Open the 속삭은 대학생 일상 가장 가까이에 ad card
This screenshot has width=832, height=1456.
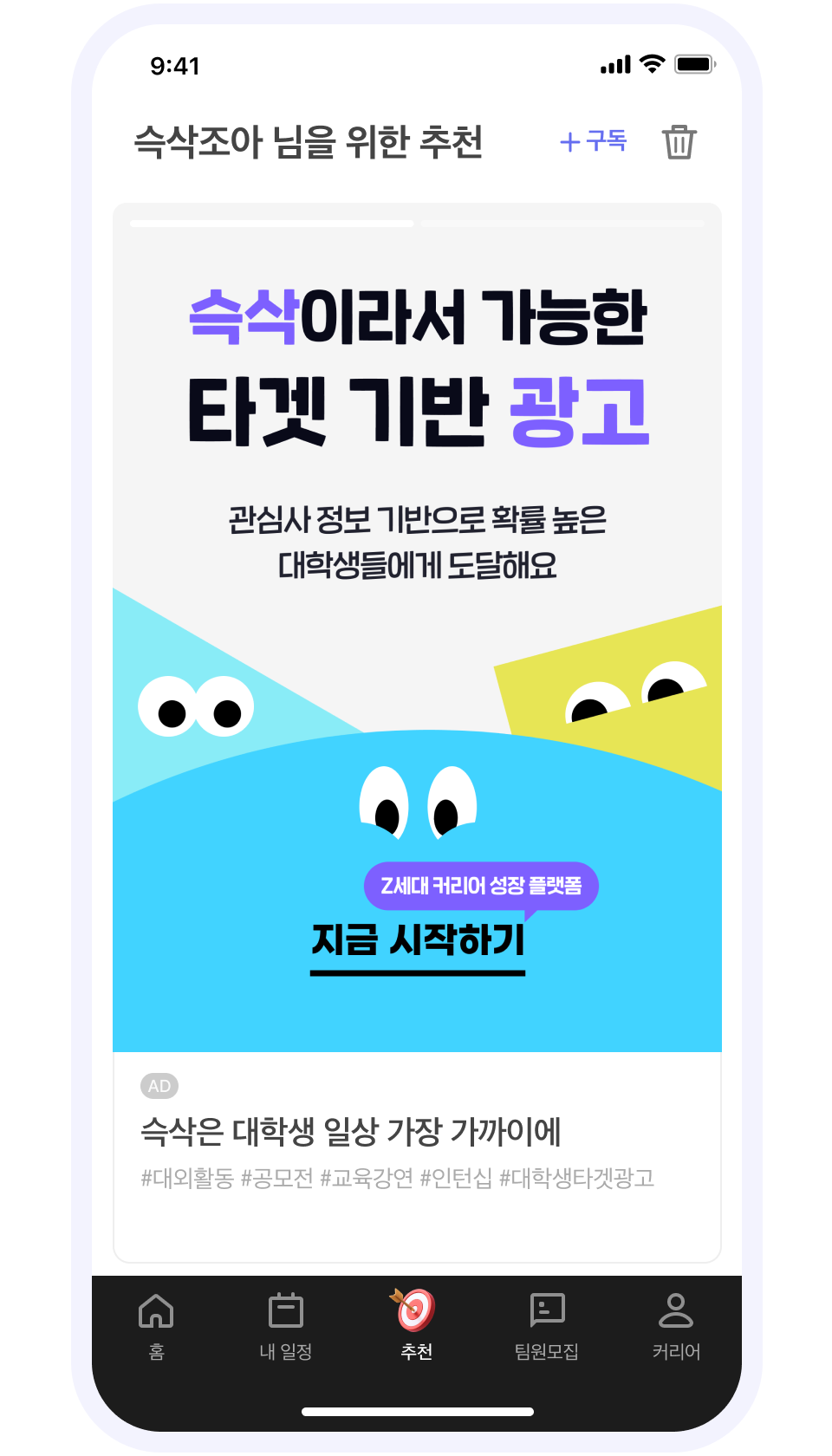351,1131
